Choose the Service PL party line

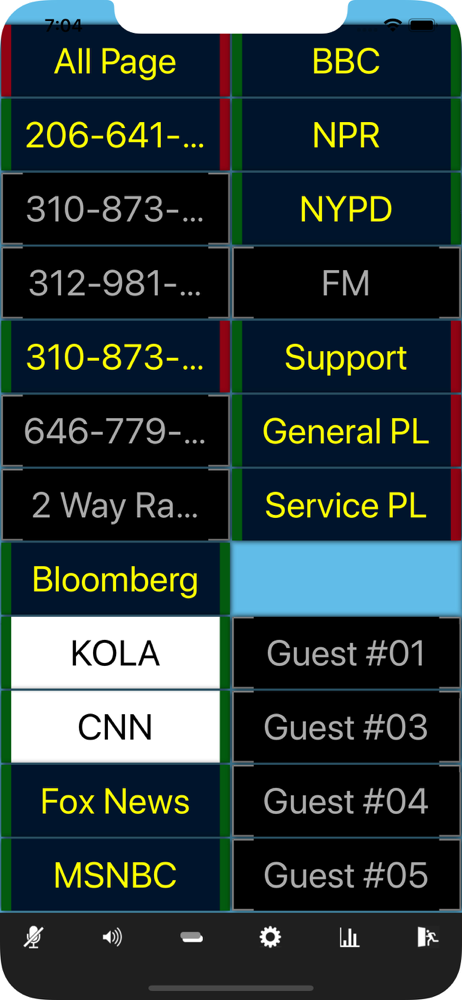click(346, 504)
